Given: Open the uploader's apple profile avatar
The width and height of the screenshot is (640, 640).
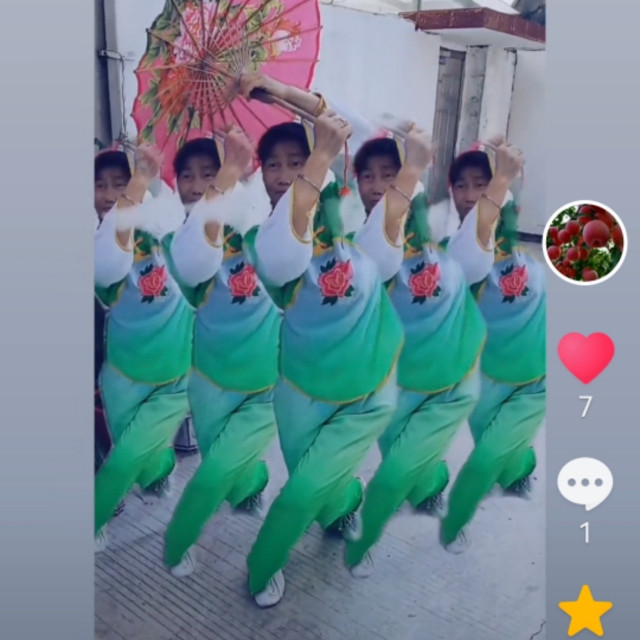Looking at the screenshot, I should pos(585,242).
